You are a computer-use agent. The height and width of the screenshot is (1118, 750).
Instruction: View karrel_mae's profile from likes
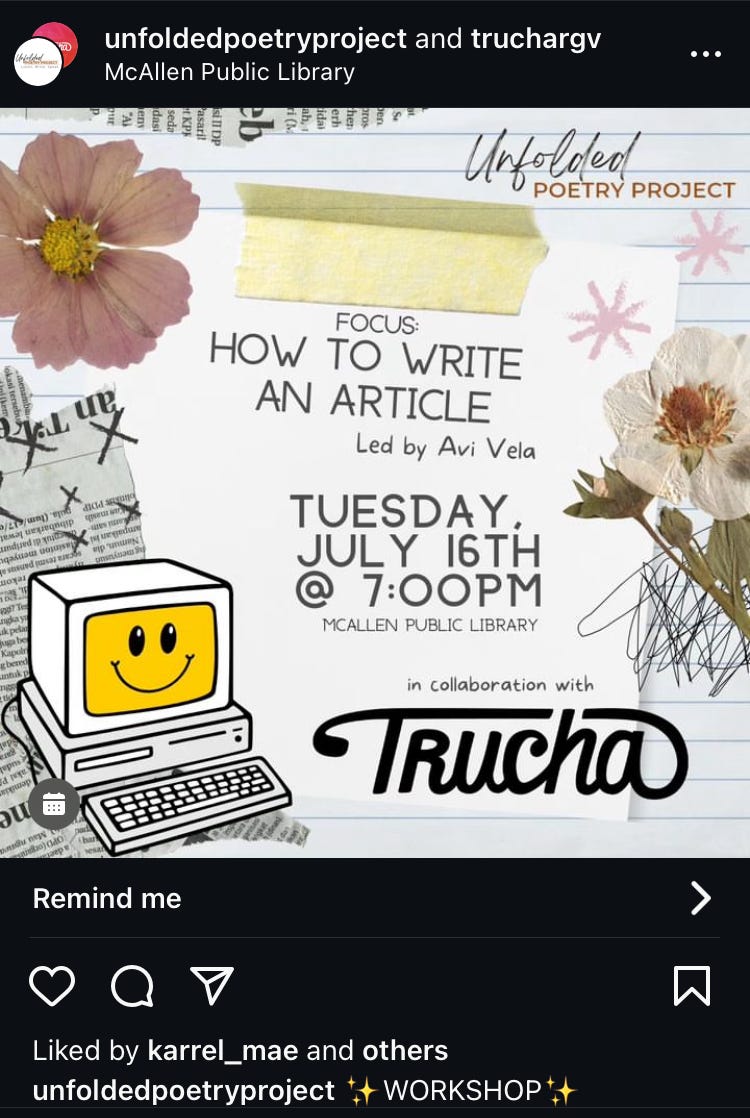[x=223, y=1050]
